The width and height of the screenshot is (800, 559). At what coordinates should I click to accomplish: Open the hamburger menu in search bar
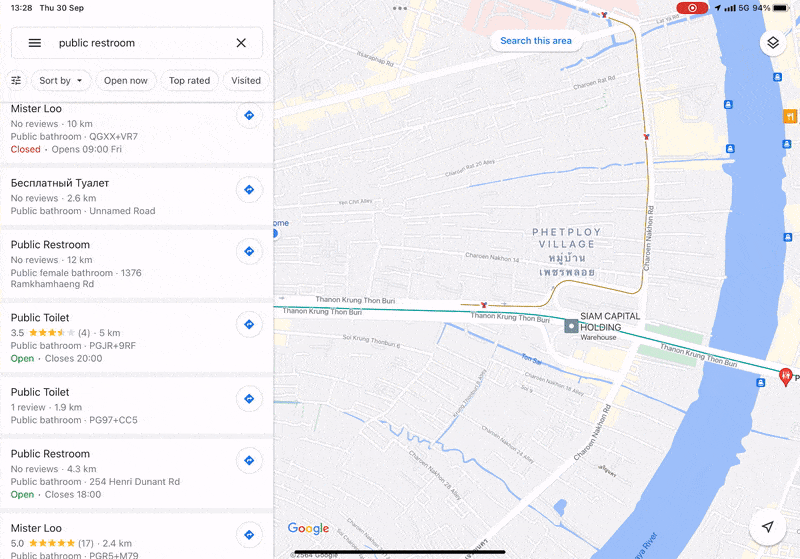[35, 43]
